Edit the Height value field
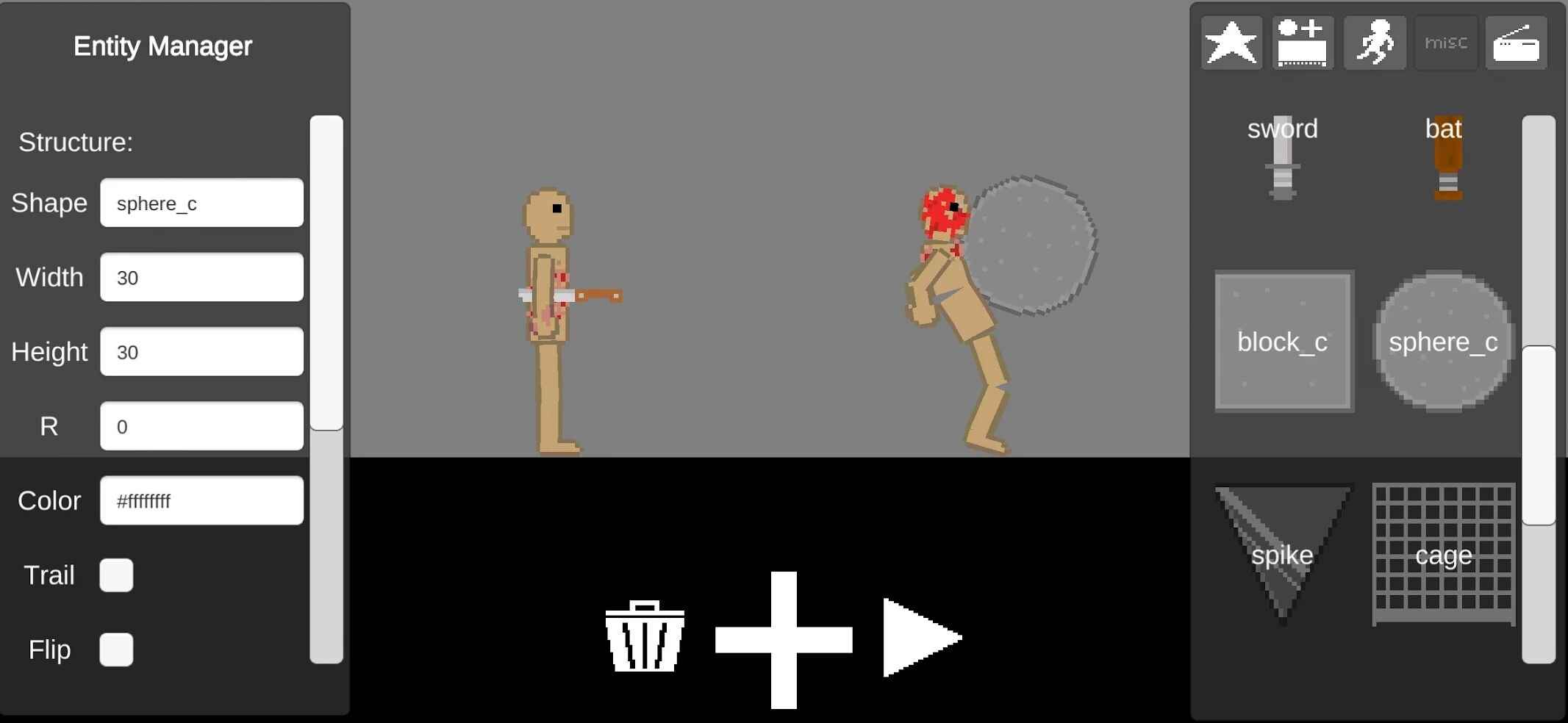Viewport: 1568px width, 723px height. tap(201, 352)
